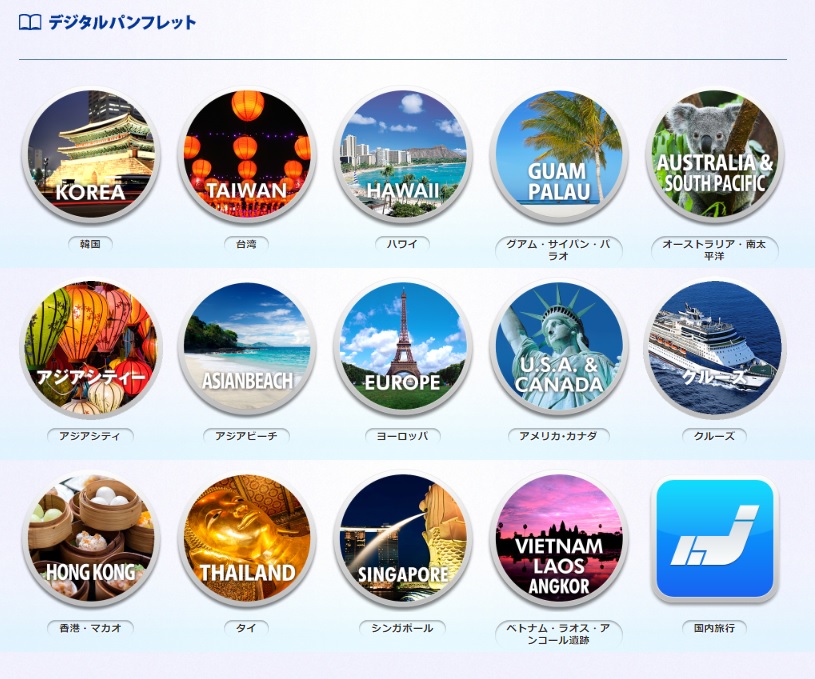The image size is (815, 679).
Task: Open the クルーズ cruise pamphlet
Action: click(715, 348)
